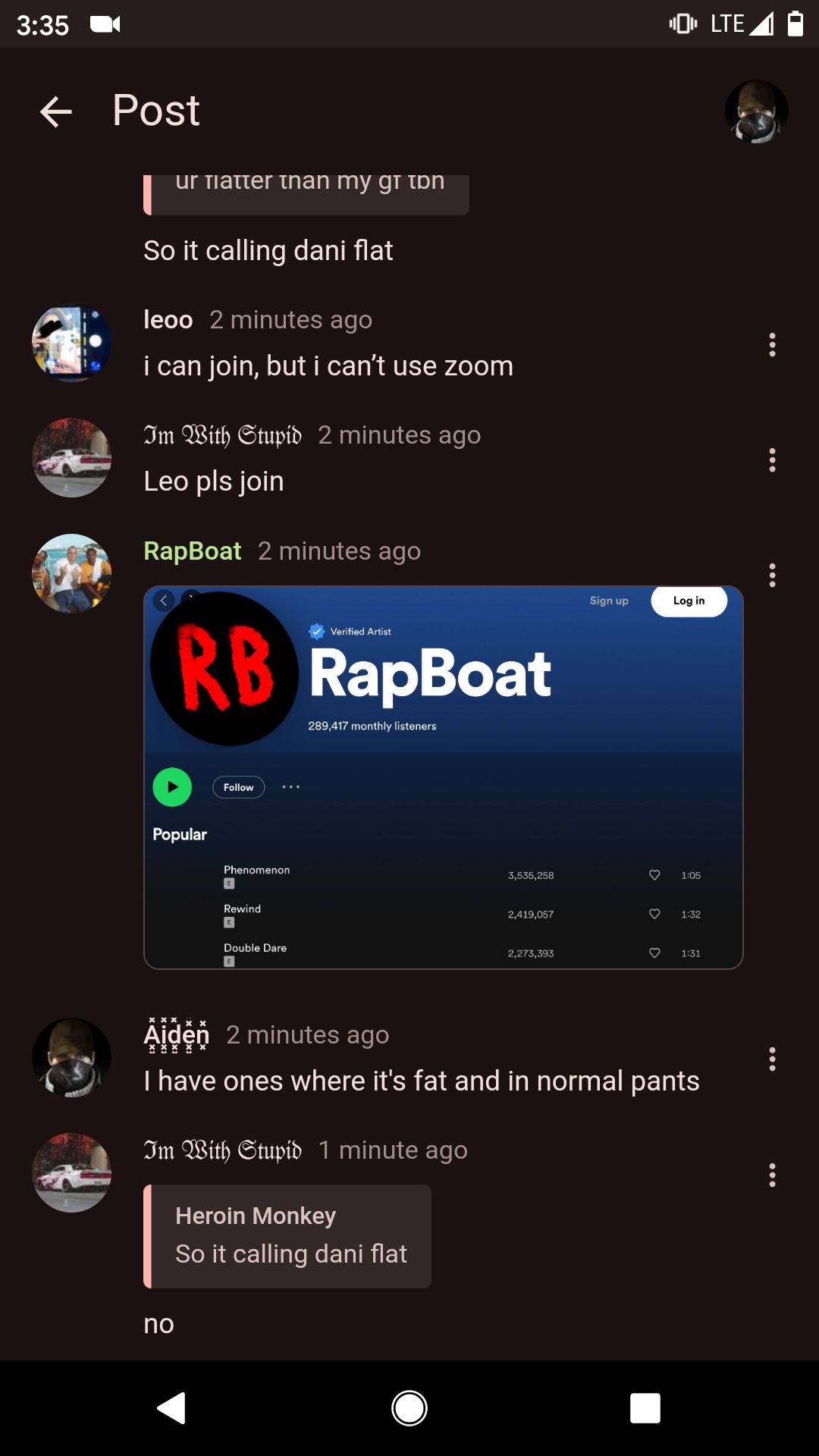Open the avatar beside "Leo pls join"
The height and width of the screenshot is (1456, 819).
(72, 458)
